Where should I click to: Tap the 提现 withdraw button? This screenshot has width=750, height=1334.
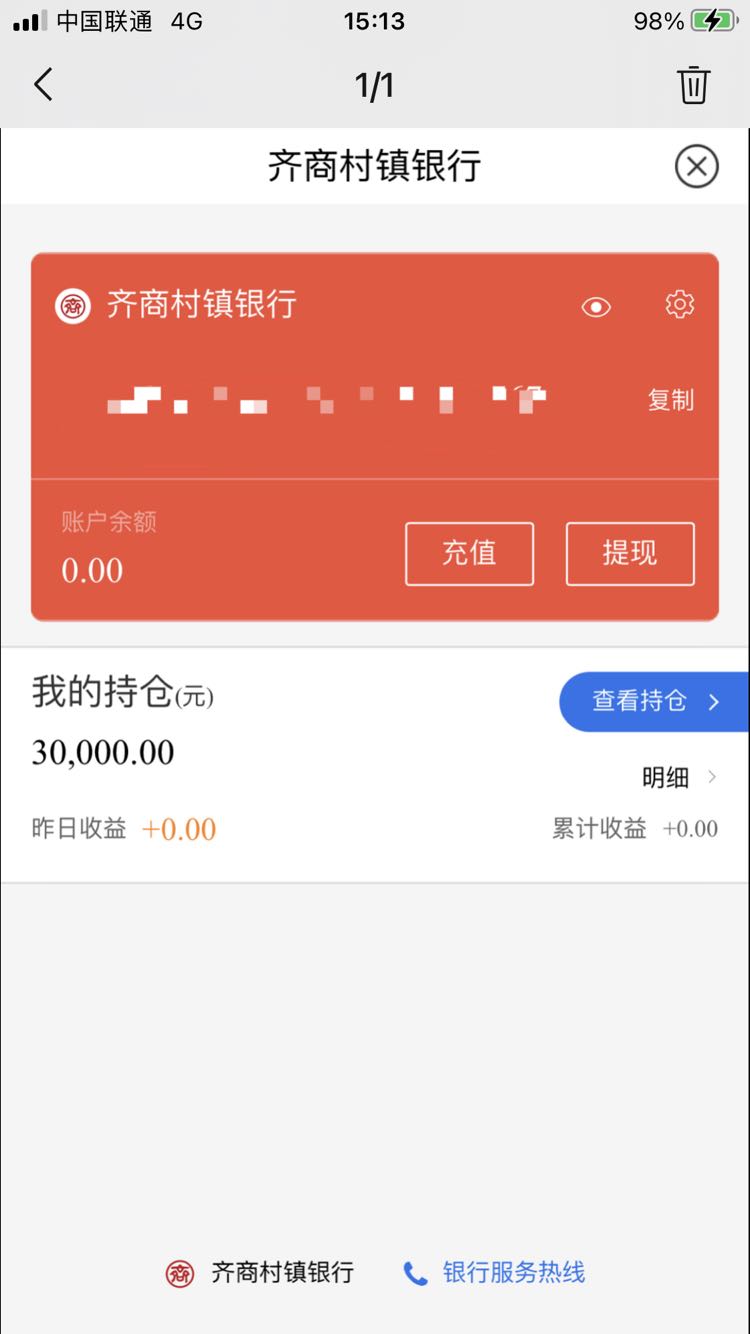pyautogui.click(x=630, y=553)
